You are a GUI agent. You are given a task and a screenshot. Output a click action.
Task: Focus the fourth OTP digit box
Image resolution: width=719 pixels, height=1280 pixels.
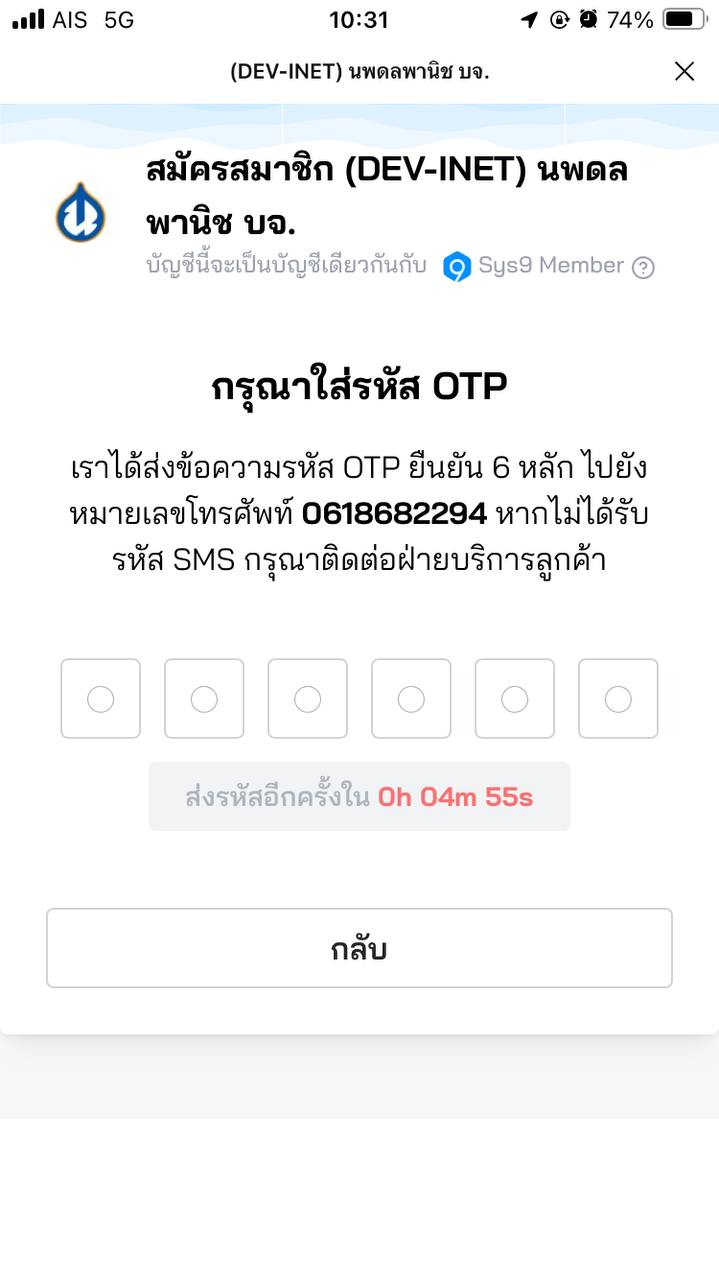[x=411, y=699]
